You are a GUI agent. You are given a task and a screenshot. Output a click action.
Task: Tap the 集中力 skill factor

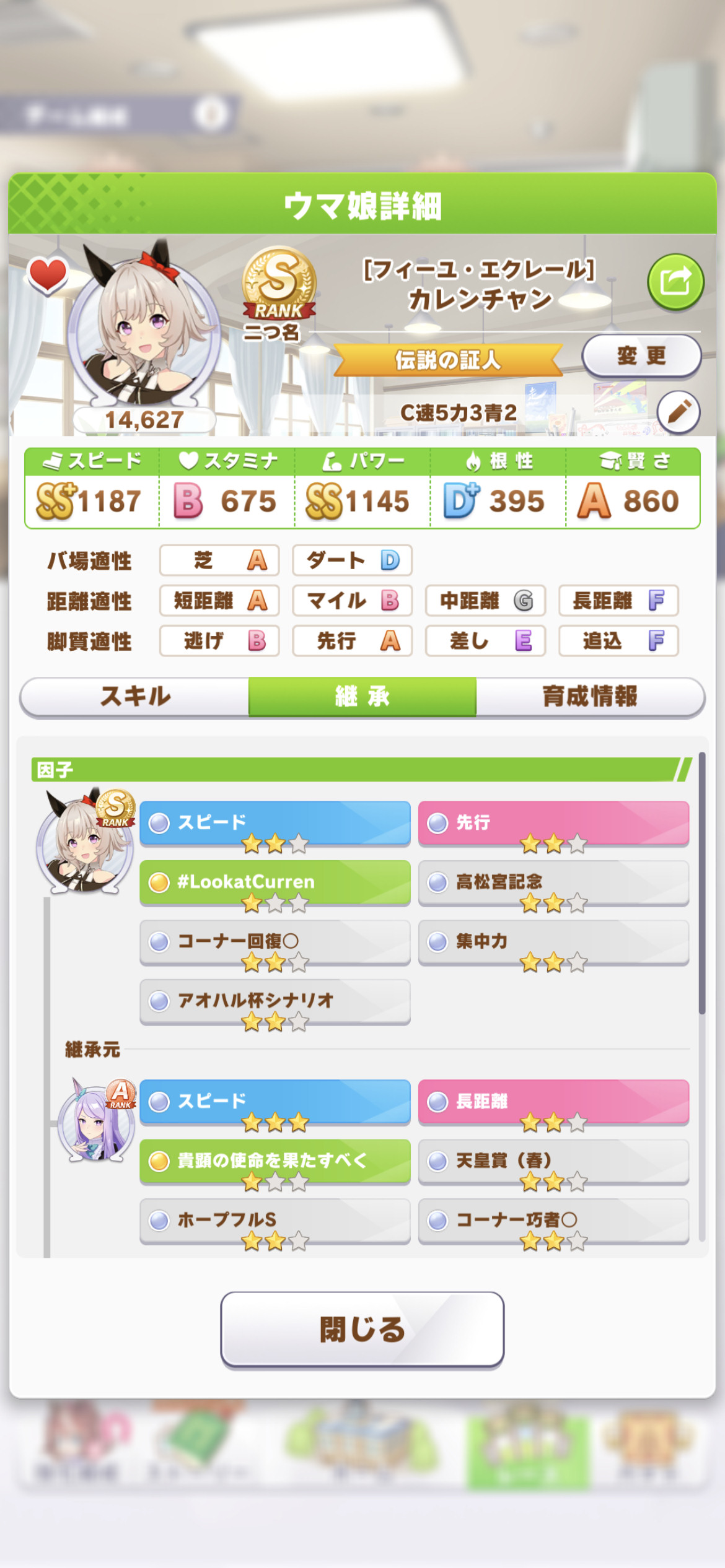[x=553, y=941]
